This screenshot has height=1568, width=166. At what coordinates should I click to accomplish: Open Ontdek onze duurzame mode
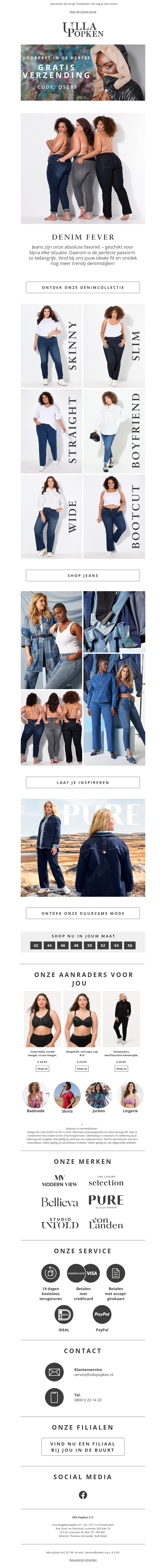pos(83,913)
